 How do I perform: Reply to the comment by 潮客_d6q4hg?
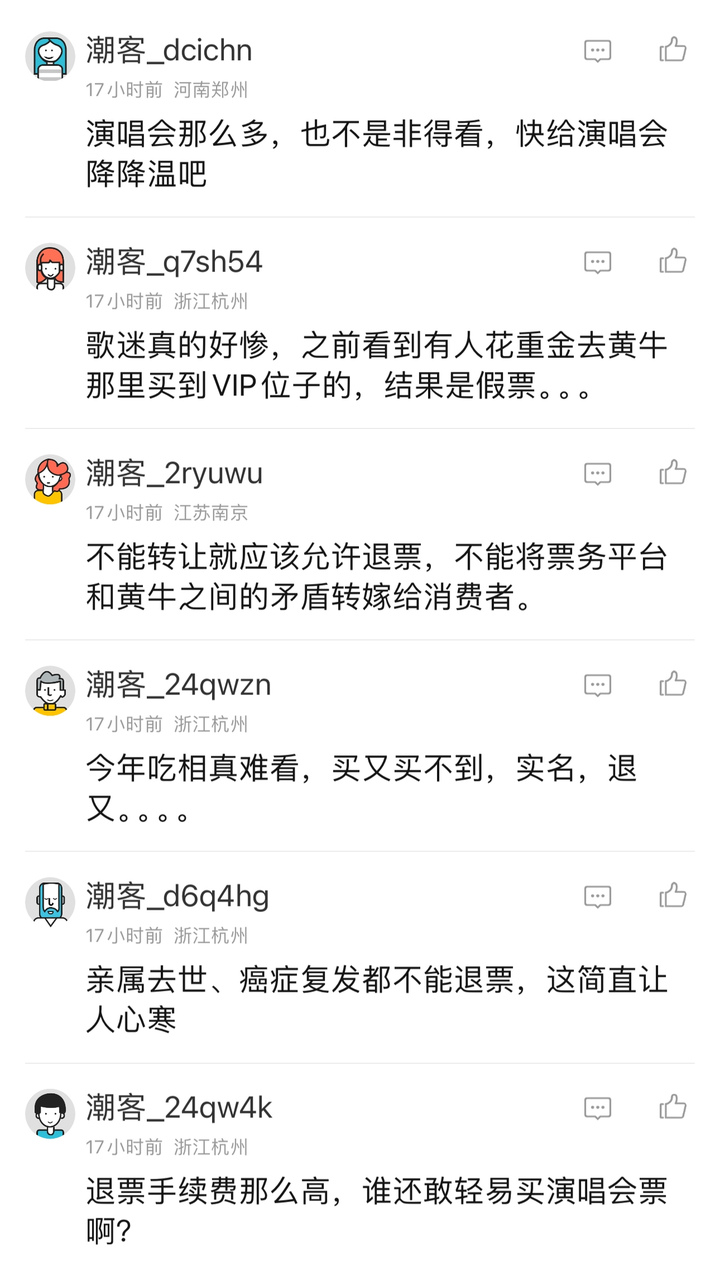coord(597,897)
